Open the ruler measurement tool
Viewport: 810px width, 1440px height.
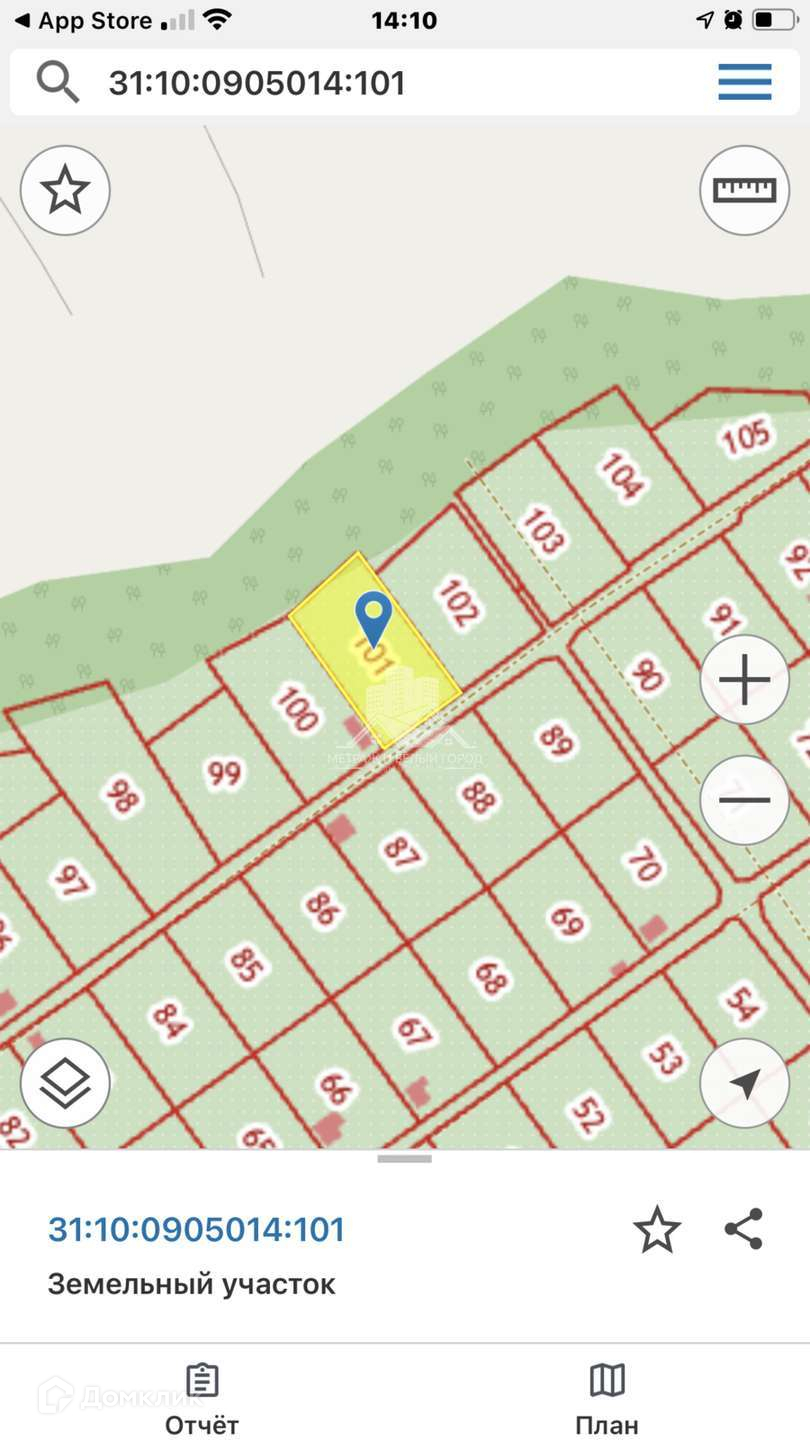[x=744, y=190]
